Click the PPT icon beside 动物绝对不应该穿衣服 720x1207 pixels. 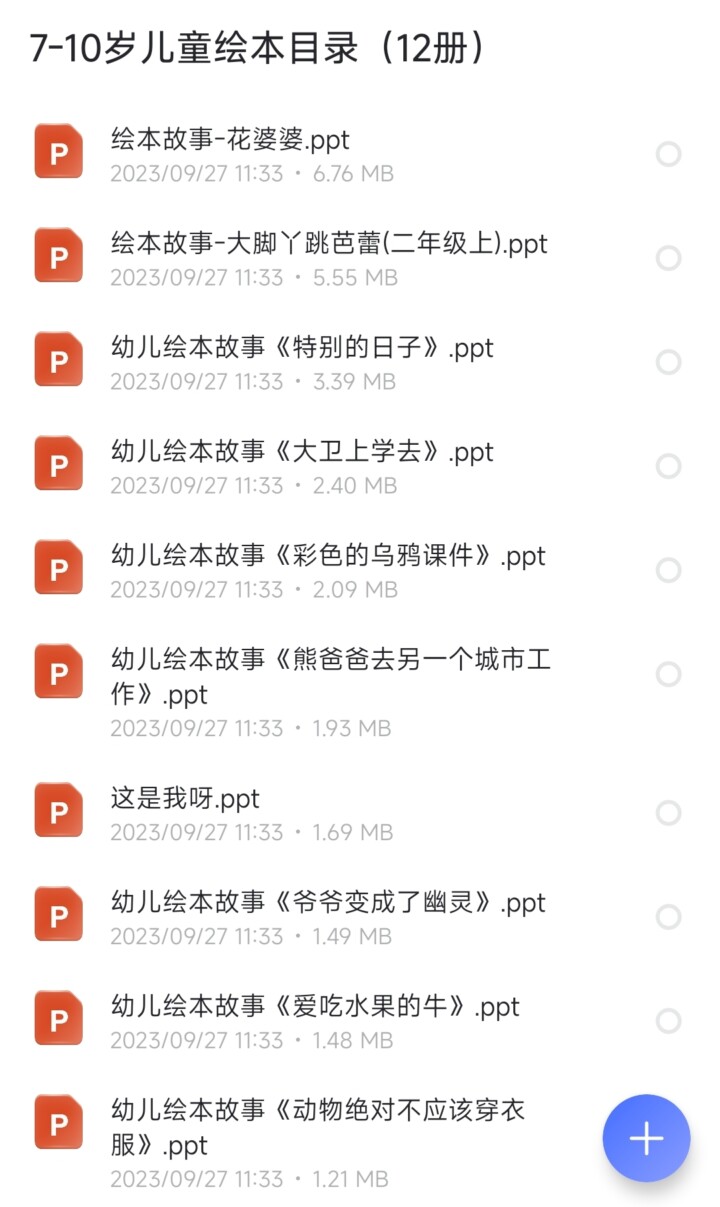58,1123
